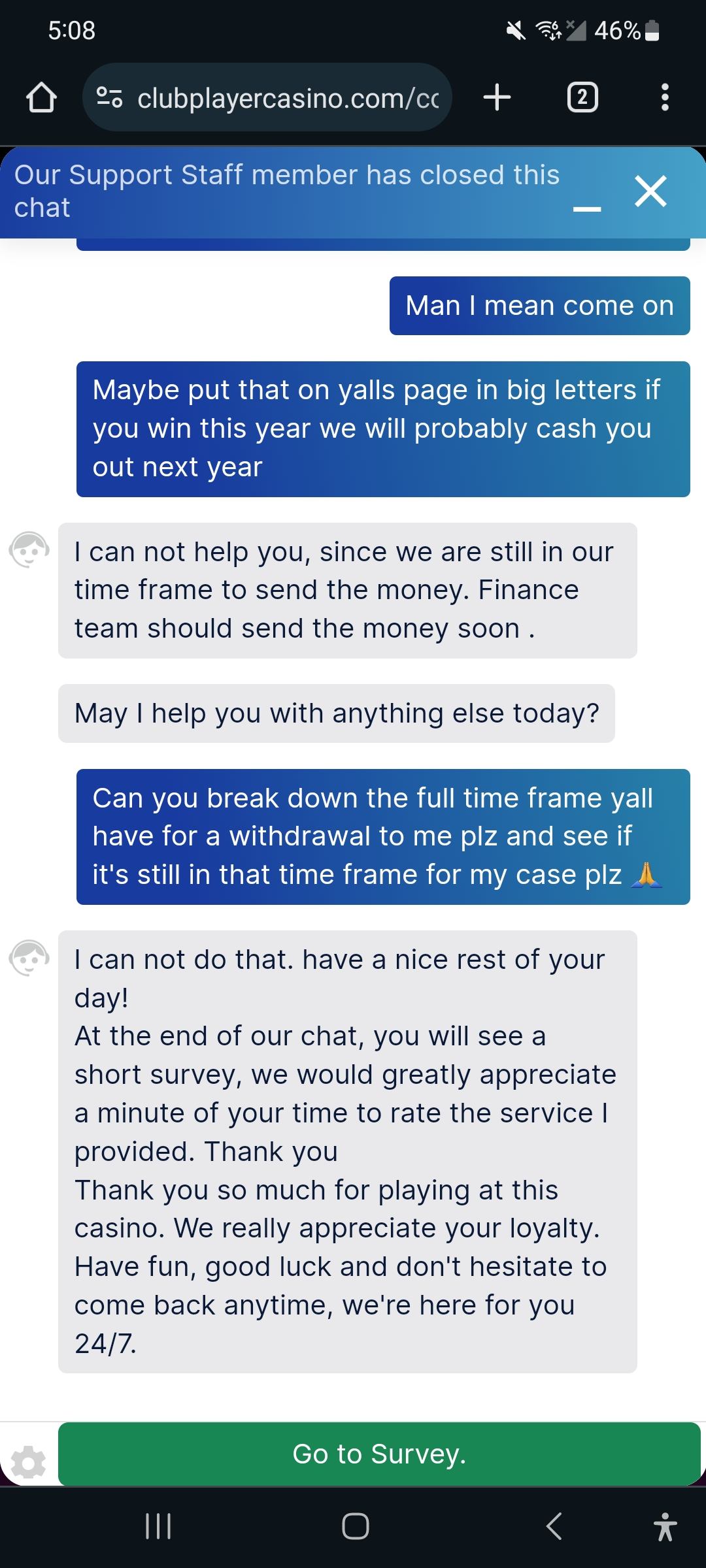Tap the Go to Survey button
The height and width of the screenshot is (1568, 706).
tap(379, 1454)
